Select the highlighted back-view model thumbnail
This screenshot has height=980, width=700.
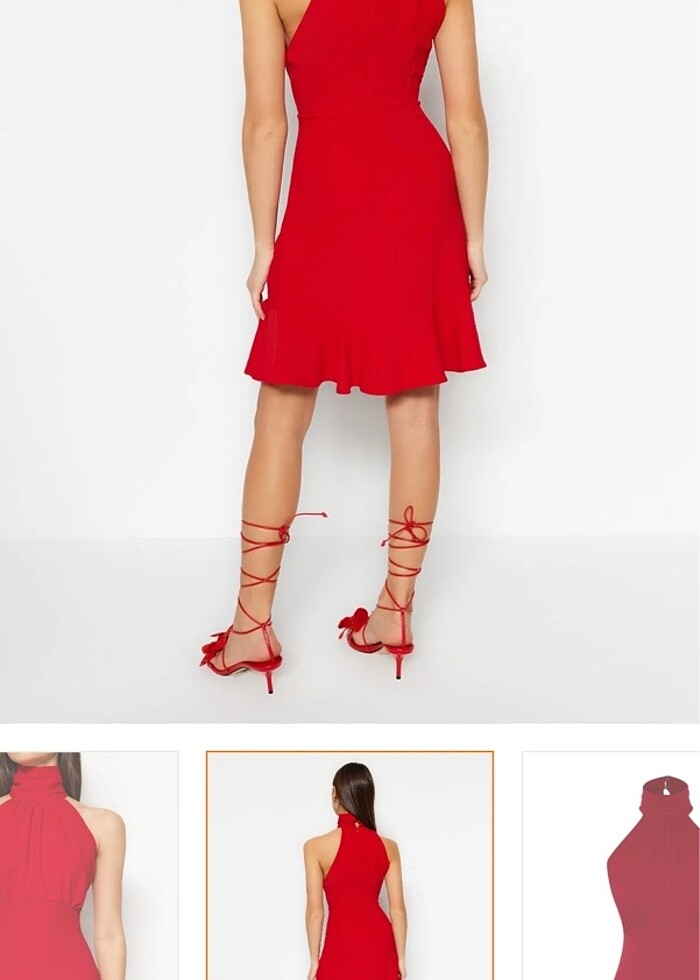[350, 866]
